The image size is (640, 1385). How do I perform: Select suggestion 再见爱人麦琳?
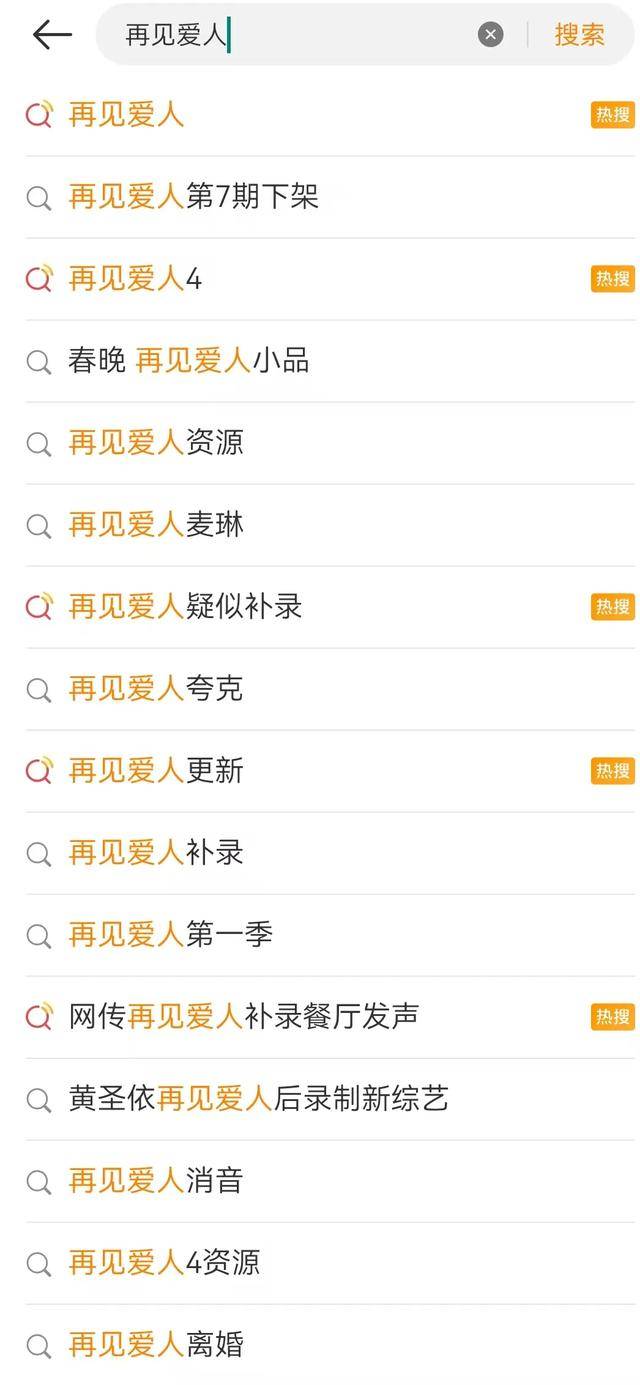click(330, 525)
